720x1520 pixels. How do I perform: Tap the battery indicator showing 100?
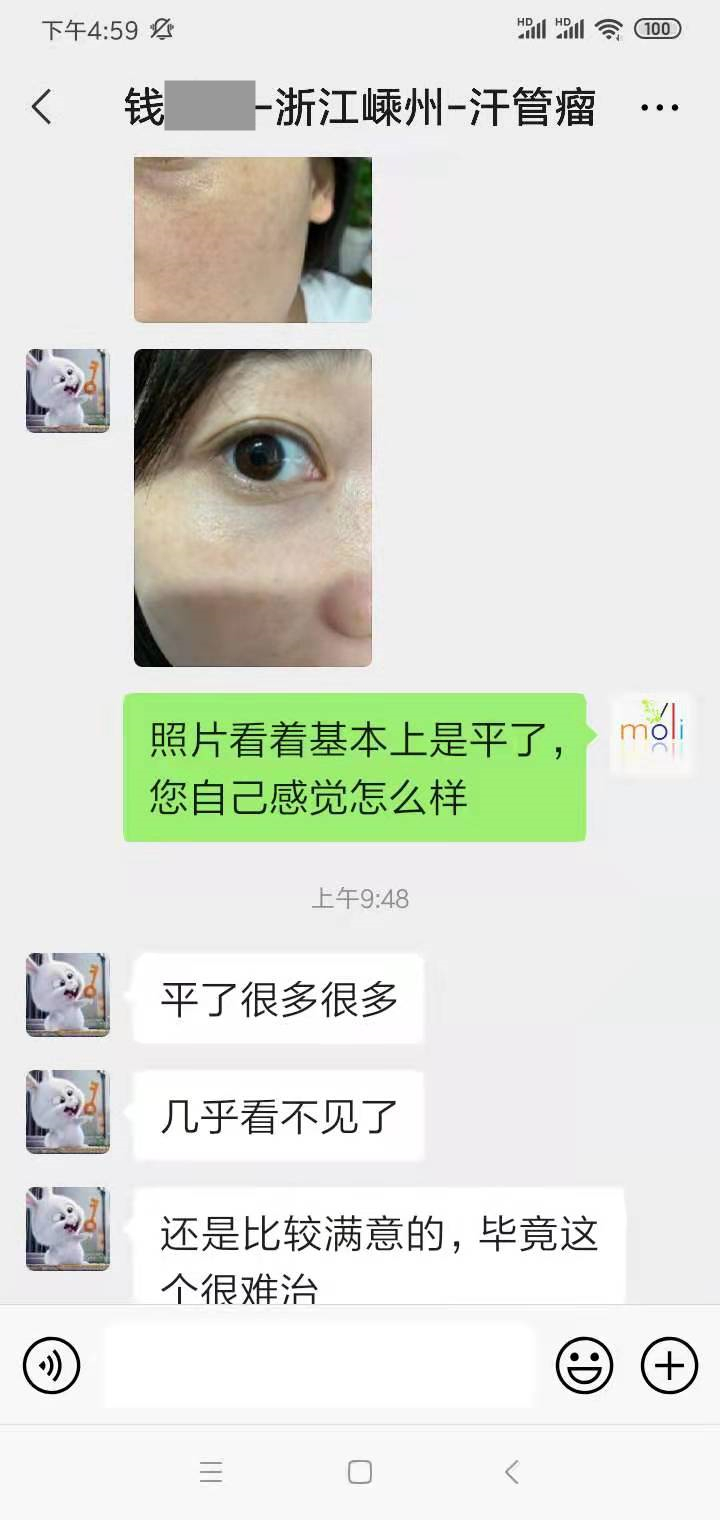(x=657, y=30)
